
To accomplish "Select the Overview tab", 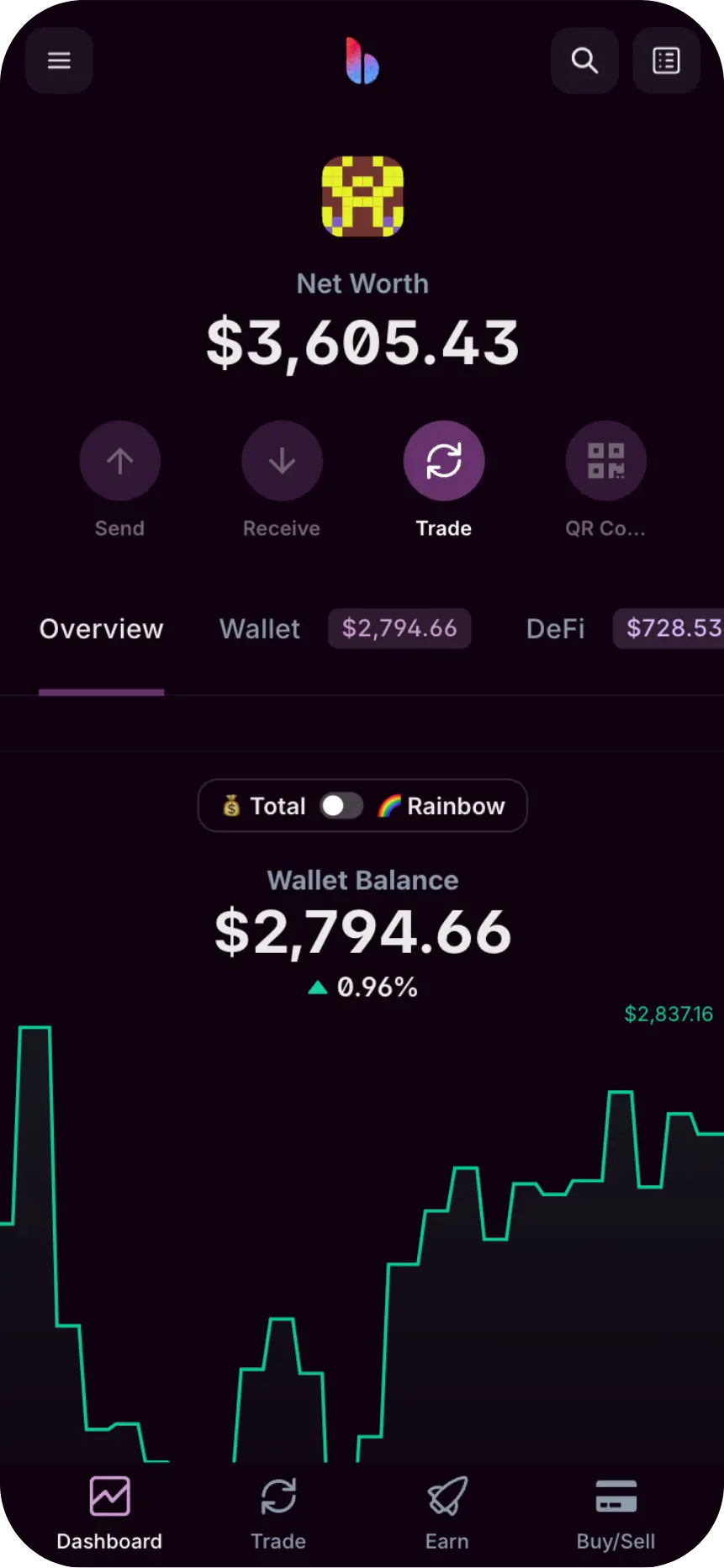I will tap(101, 628).
